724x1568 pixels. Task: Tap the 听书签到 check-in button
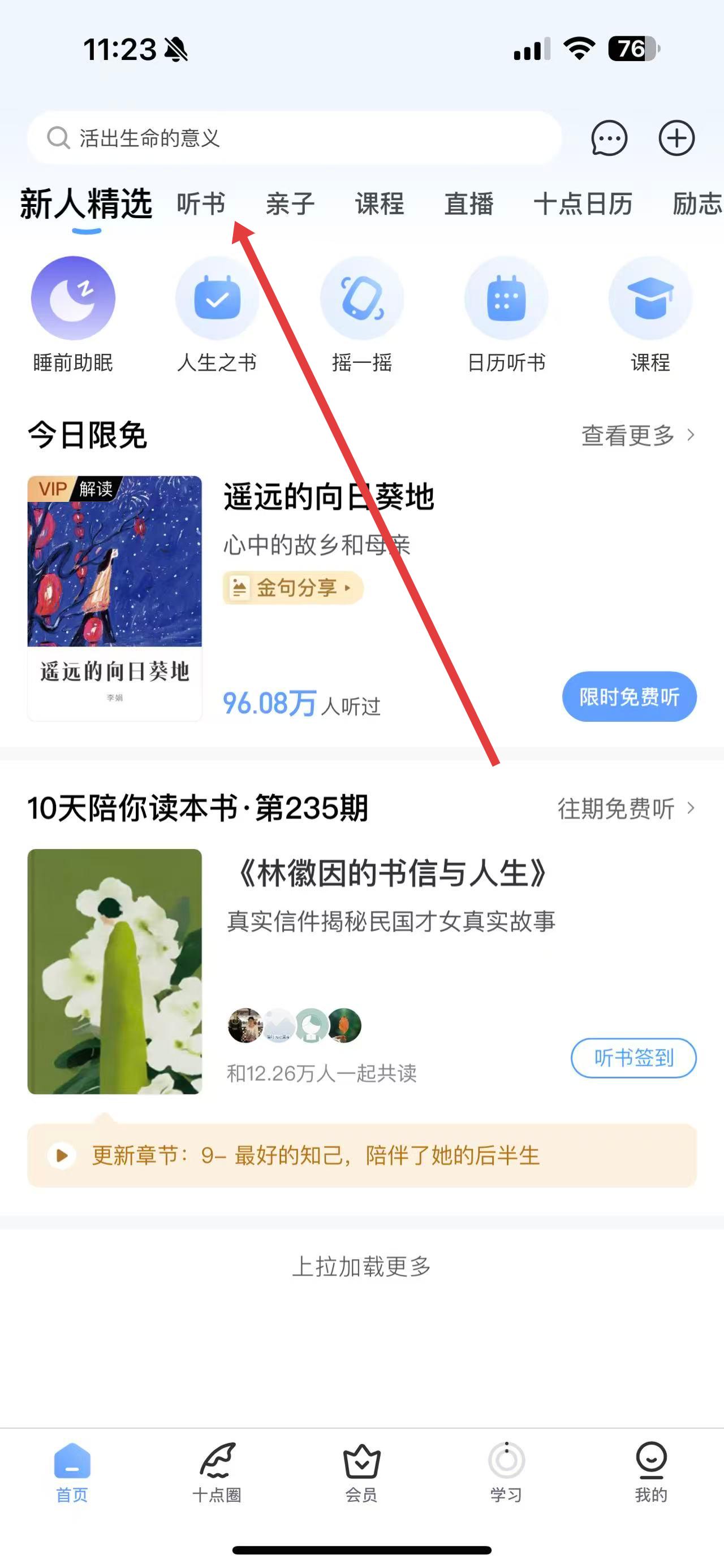pyautogui.click(x=633, y=1058)
